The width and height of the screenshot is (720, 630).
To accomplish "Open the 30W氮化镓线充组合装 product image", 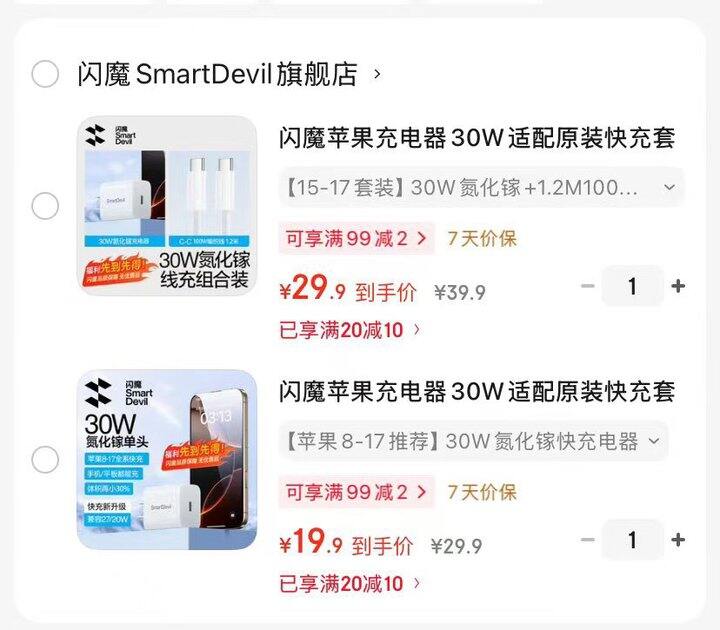I will (x=167, y=206).
